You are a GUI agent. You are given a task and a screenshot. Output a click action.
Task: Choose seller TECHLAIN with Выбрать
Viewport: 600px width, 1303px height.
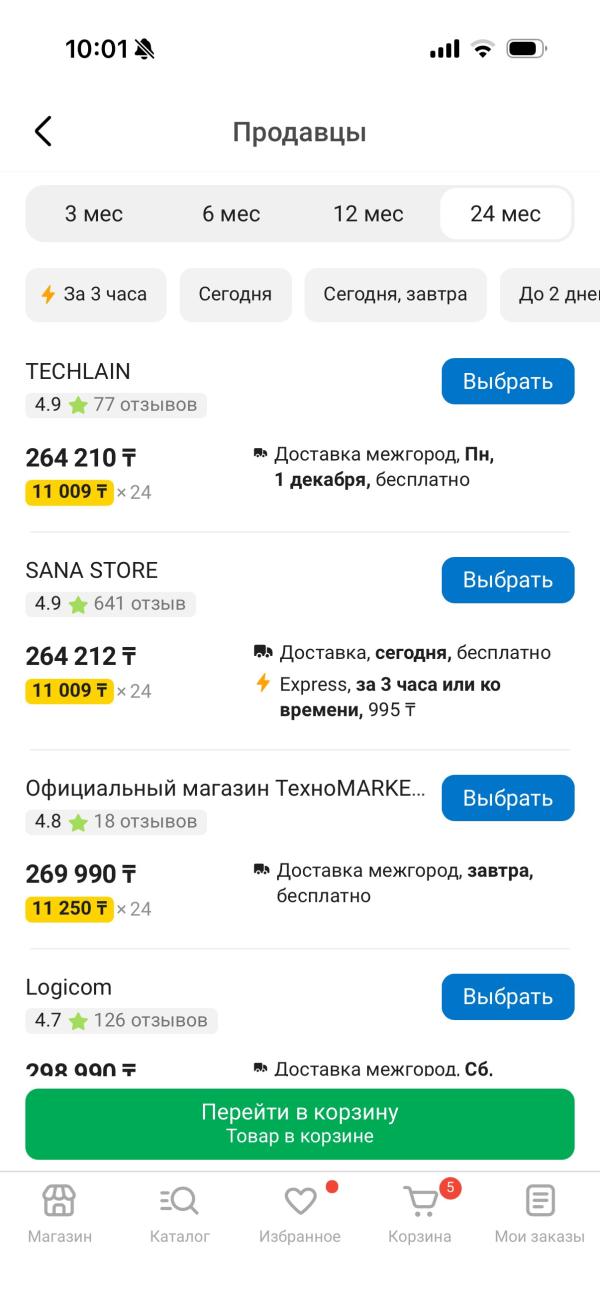pos(508,381)
